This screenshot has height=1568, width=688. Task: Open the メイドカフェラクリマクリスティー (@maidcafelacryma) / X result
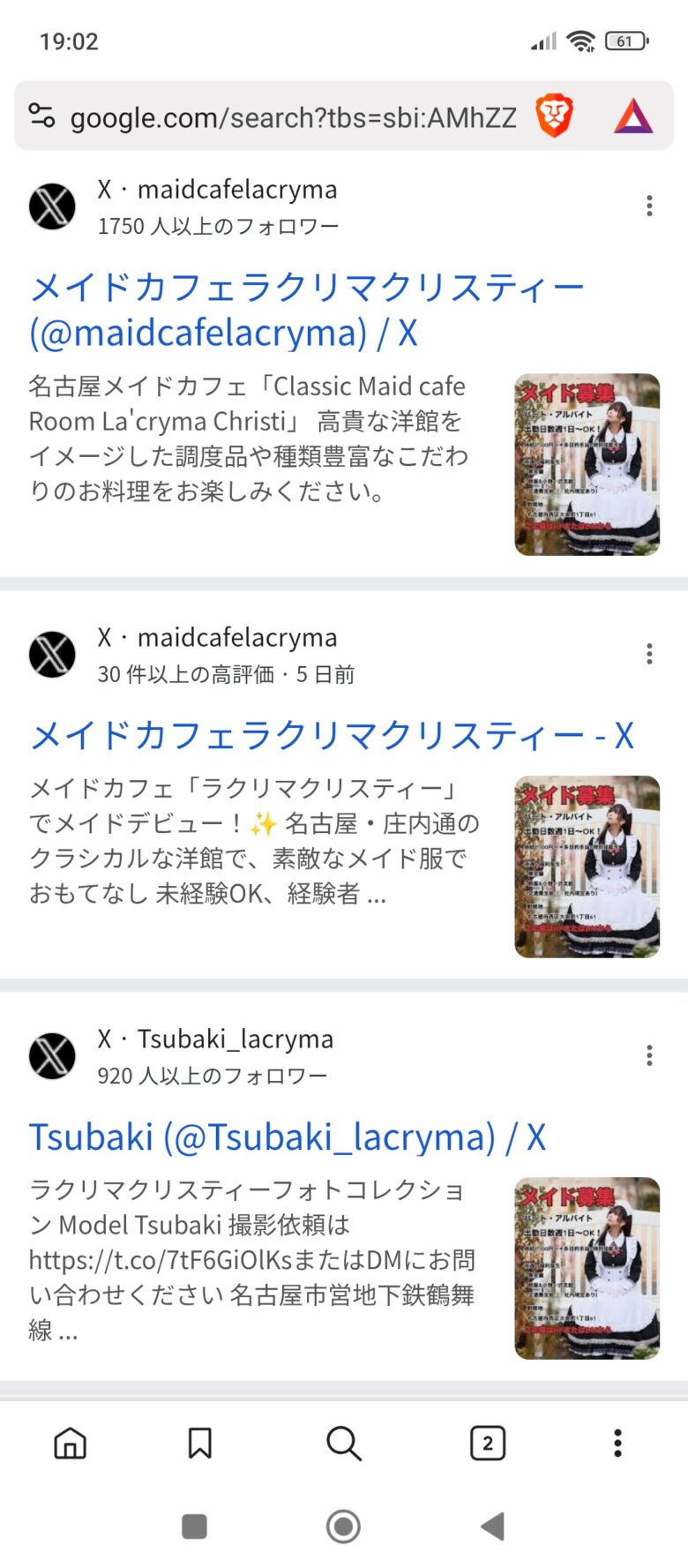pos(306,310)
